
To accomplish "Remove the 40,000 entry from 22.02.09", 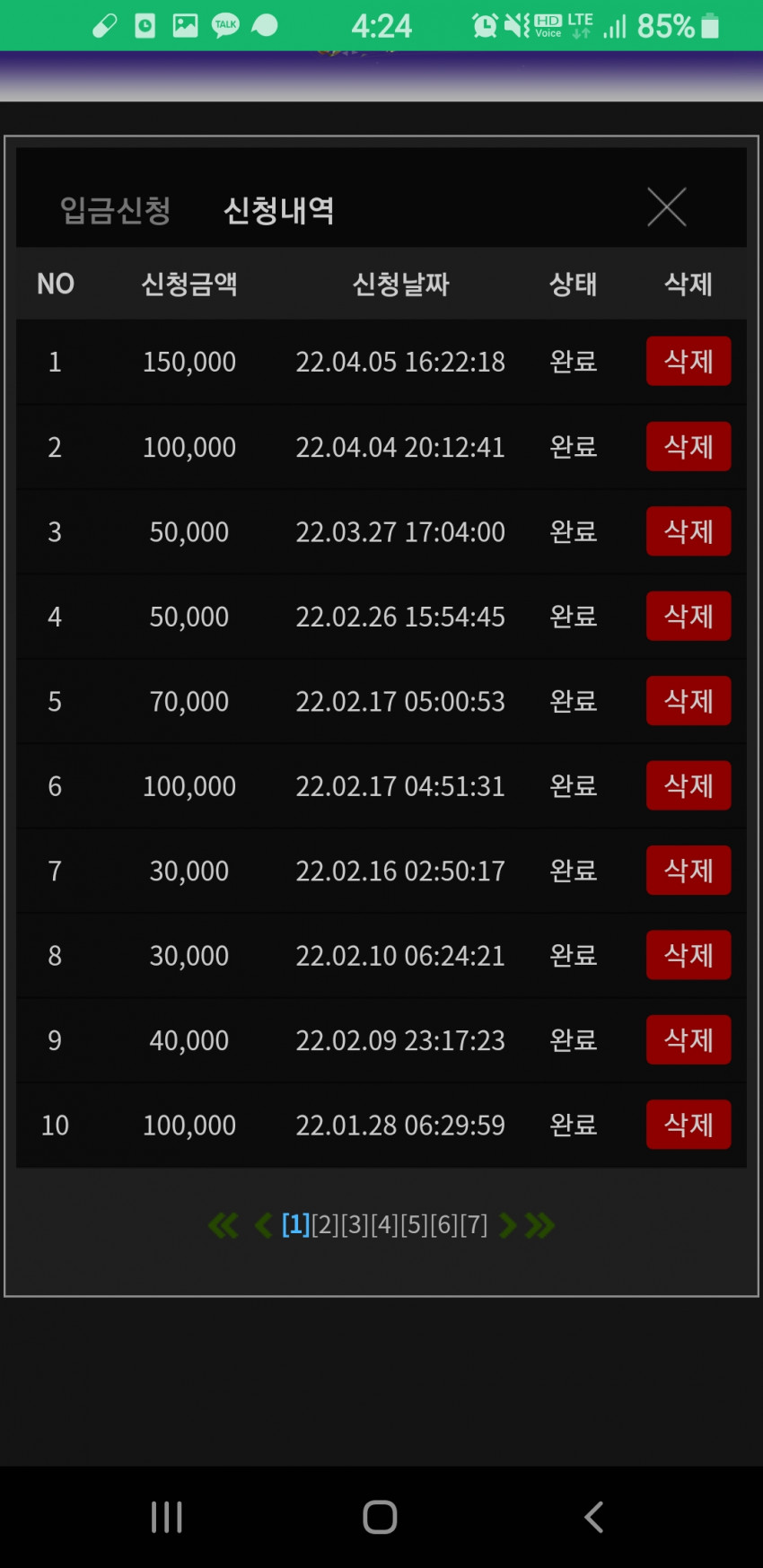I will [688, 1039].
